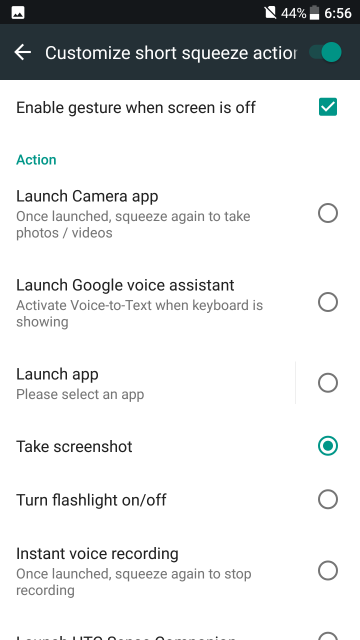Uncheck Enable gesture when screen is off

pos(328,107)
